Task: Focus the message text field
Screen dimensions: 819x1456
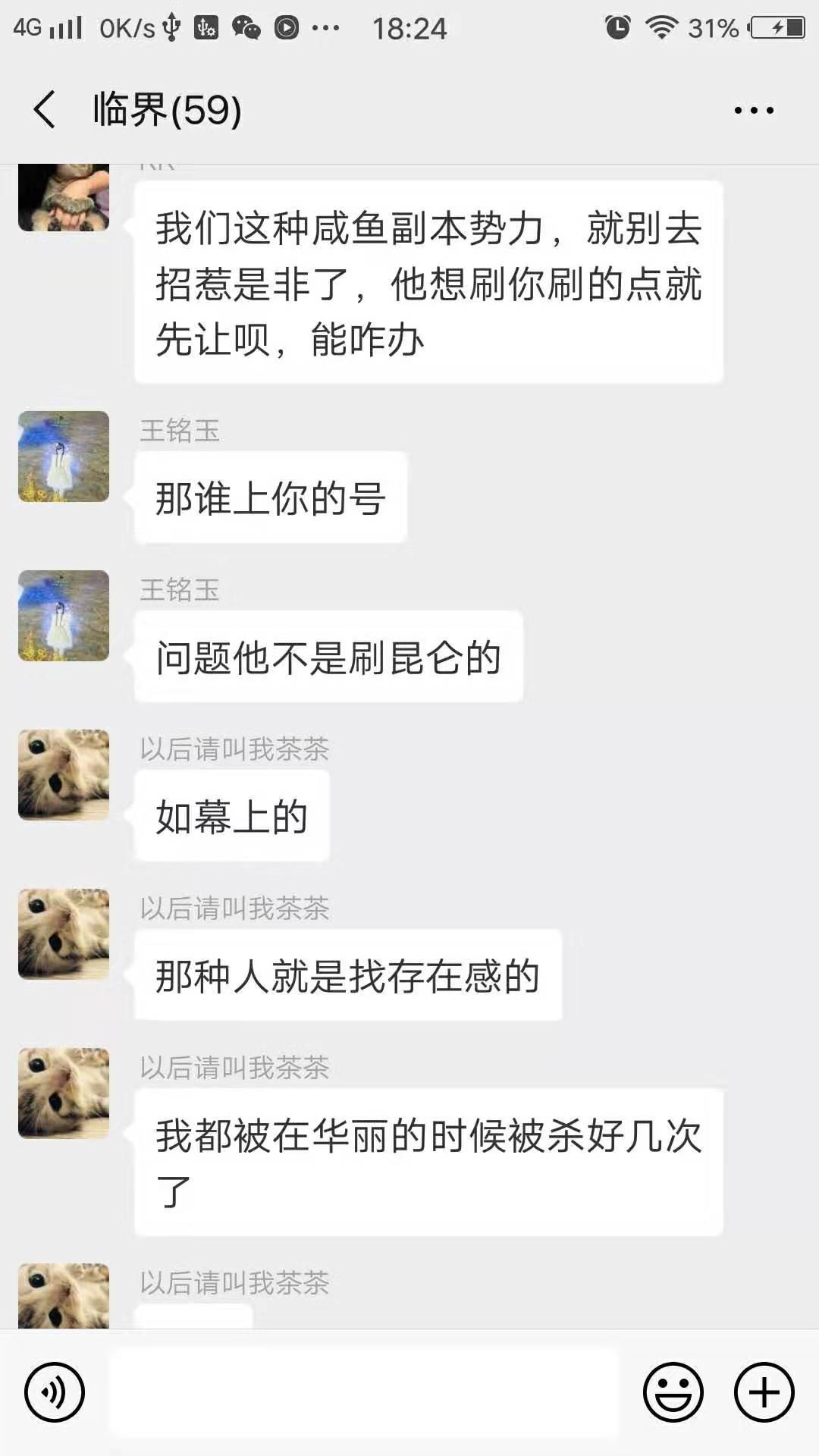Action: (x=364, y=1392)
